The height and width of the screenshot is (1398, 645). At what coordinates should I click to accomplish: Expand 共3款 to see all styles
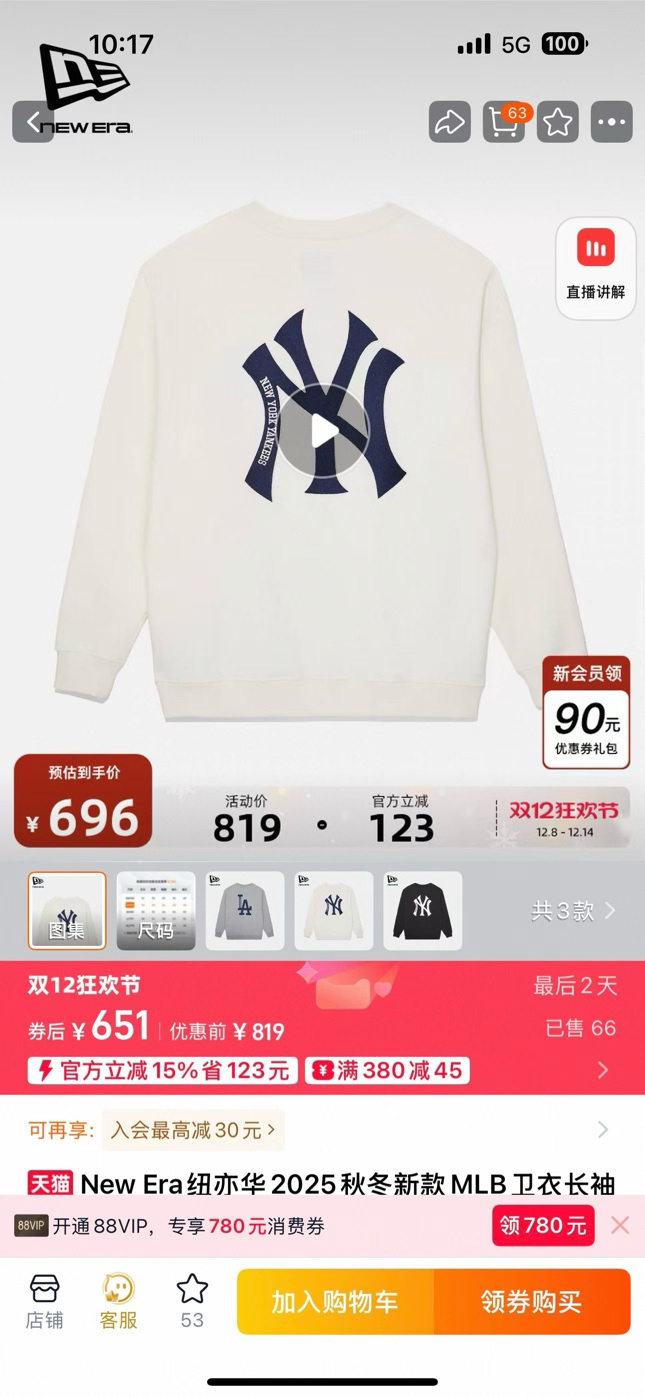coord(573,911)
